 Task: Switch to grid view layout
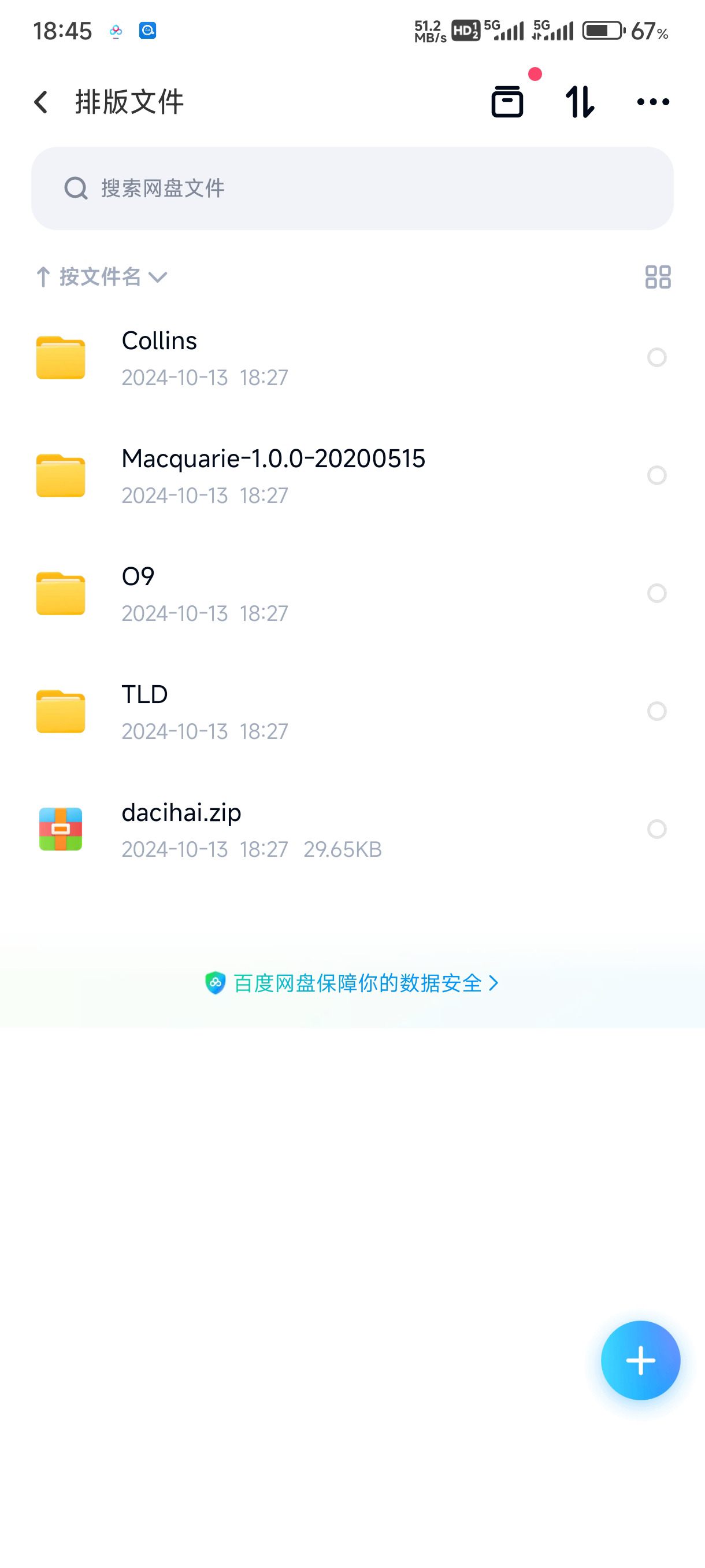point(658,277)
